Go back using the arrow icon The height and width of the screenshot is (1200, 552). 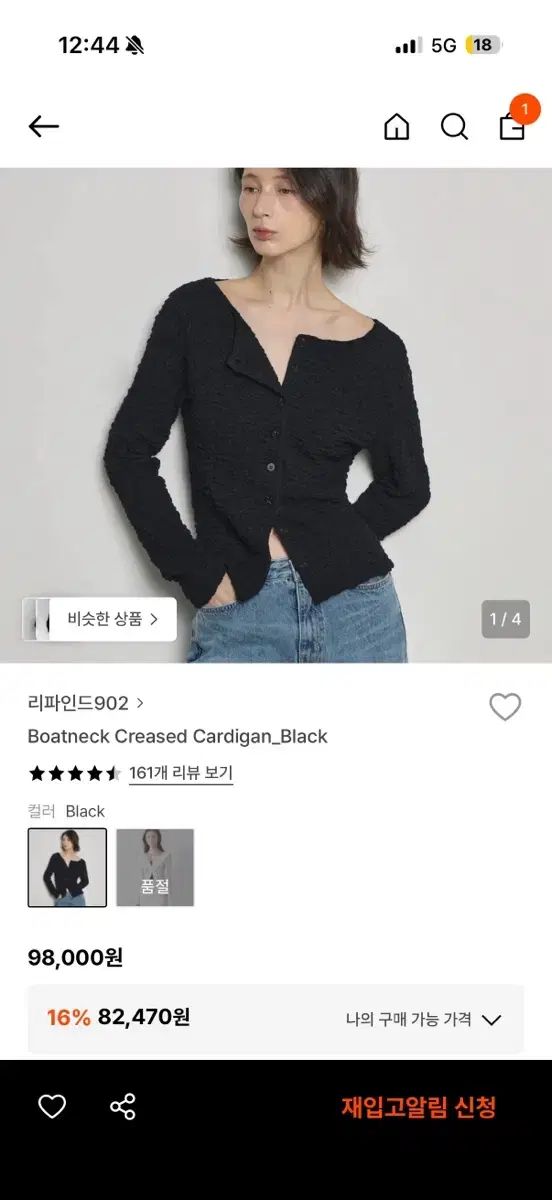pyautogui.click(x=44, y=126)
